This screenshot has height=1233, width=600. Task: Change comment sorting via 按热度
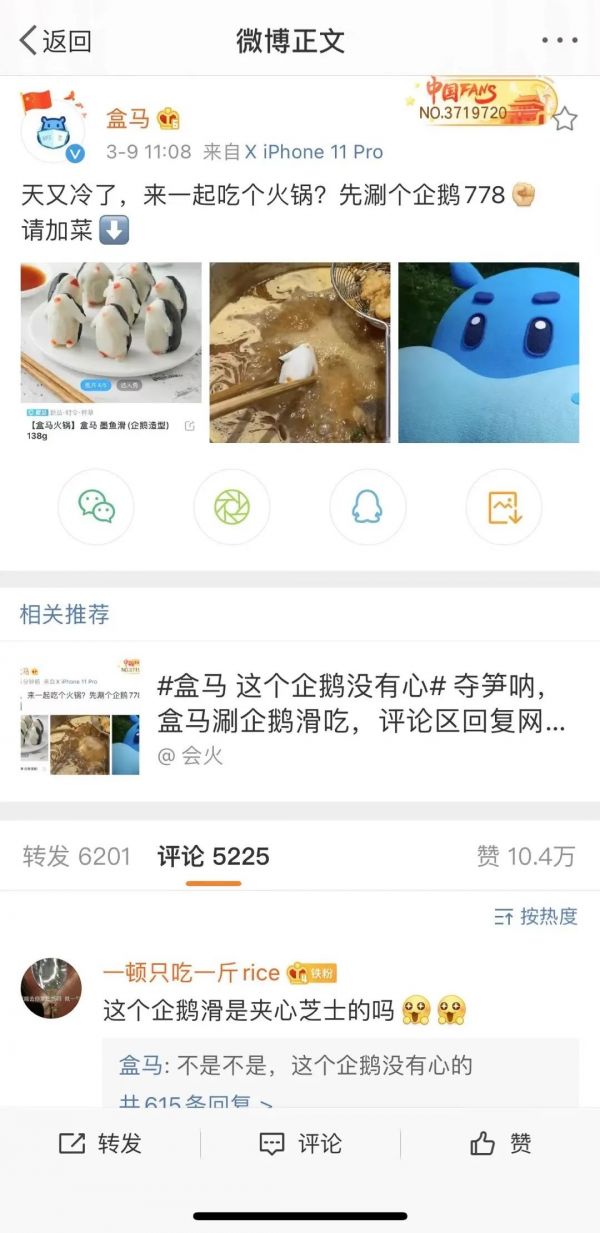[x=536, y=916]
